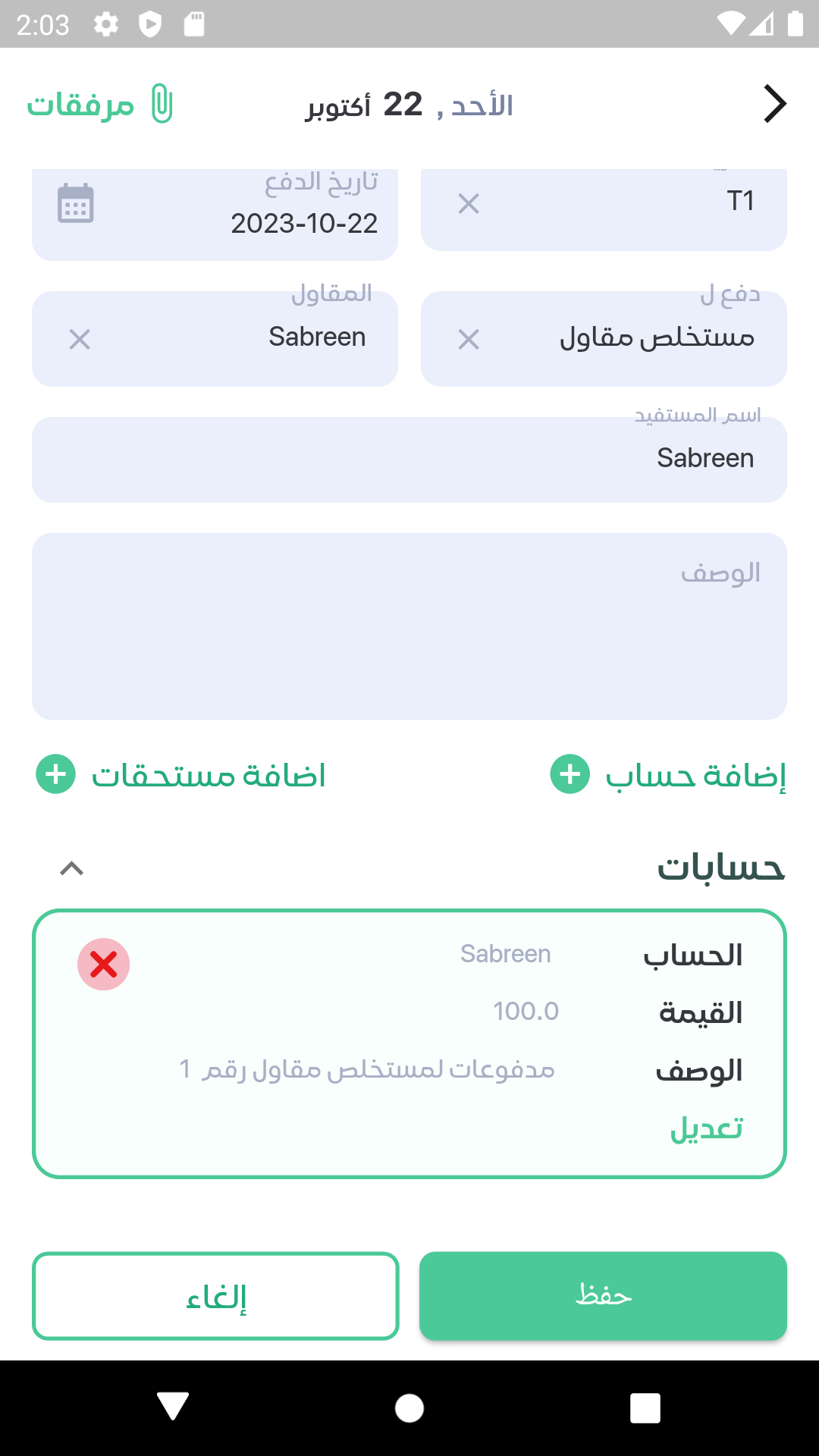Tap إضافة حساب to add account
The image size is (819, 1456).
668,775
